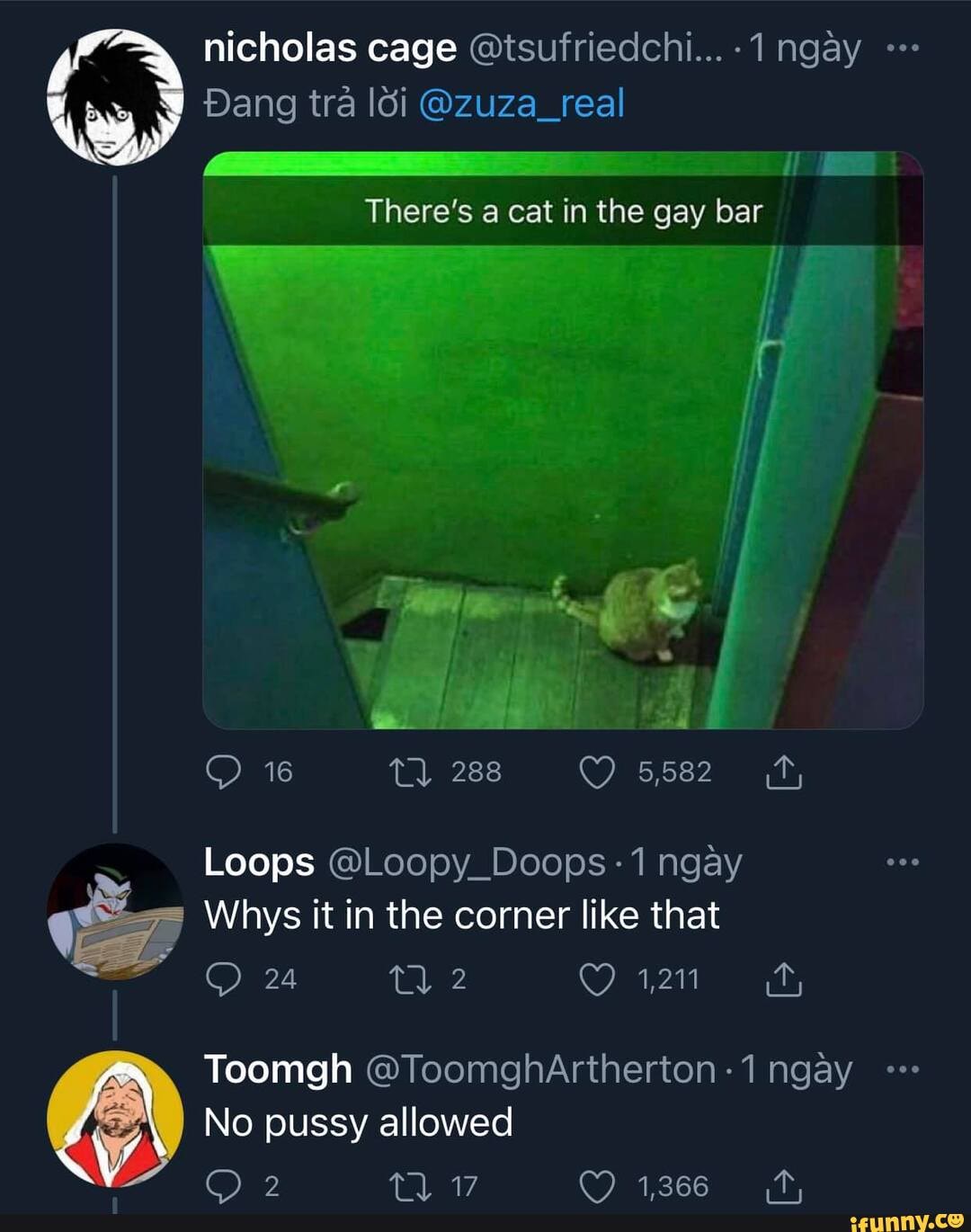
Task: View the cat photo in full
Action: pyautogui.click(x=563, y=441)
